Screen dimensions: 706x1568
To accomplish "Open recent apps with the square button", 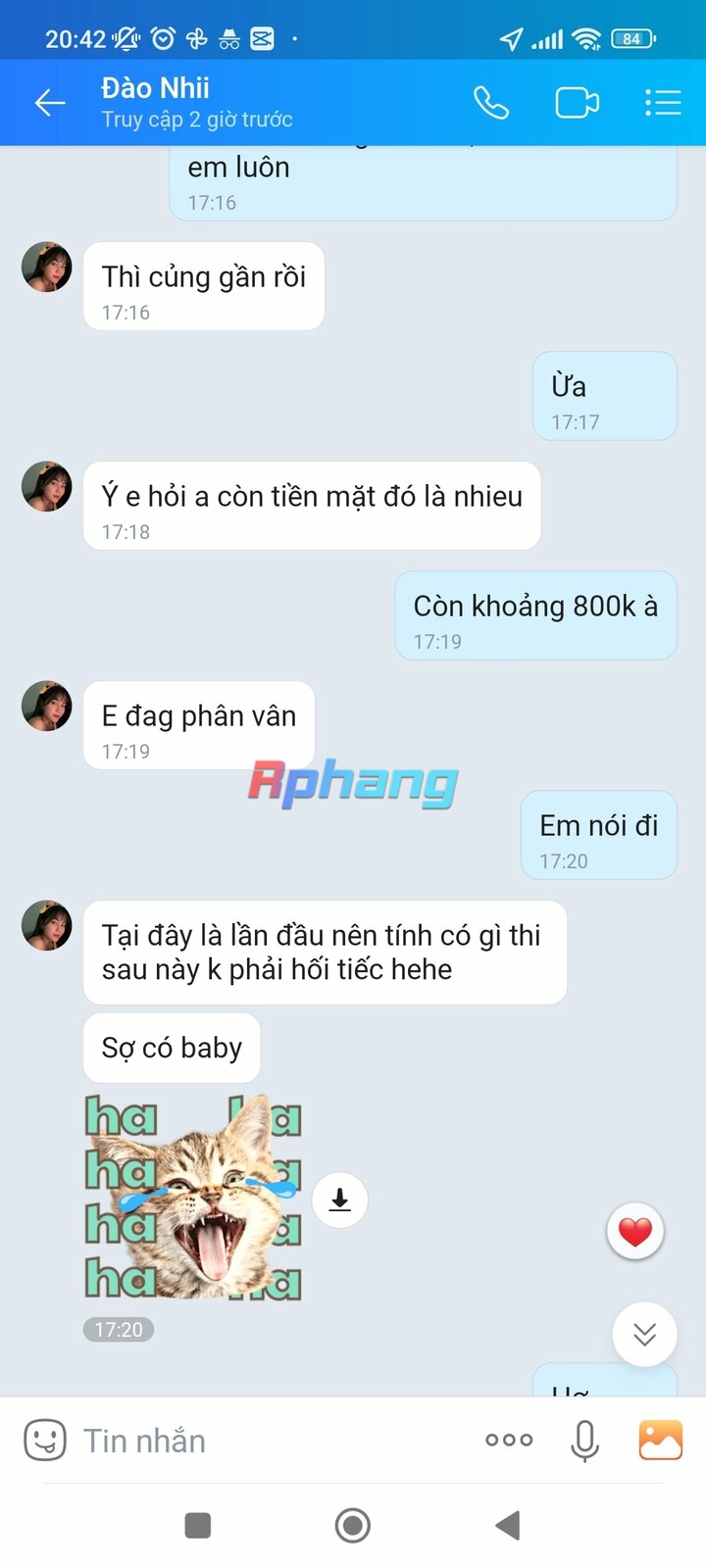I will pos(198,1525).
